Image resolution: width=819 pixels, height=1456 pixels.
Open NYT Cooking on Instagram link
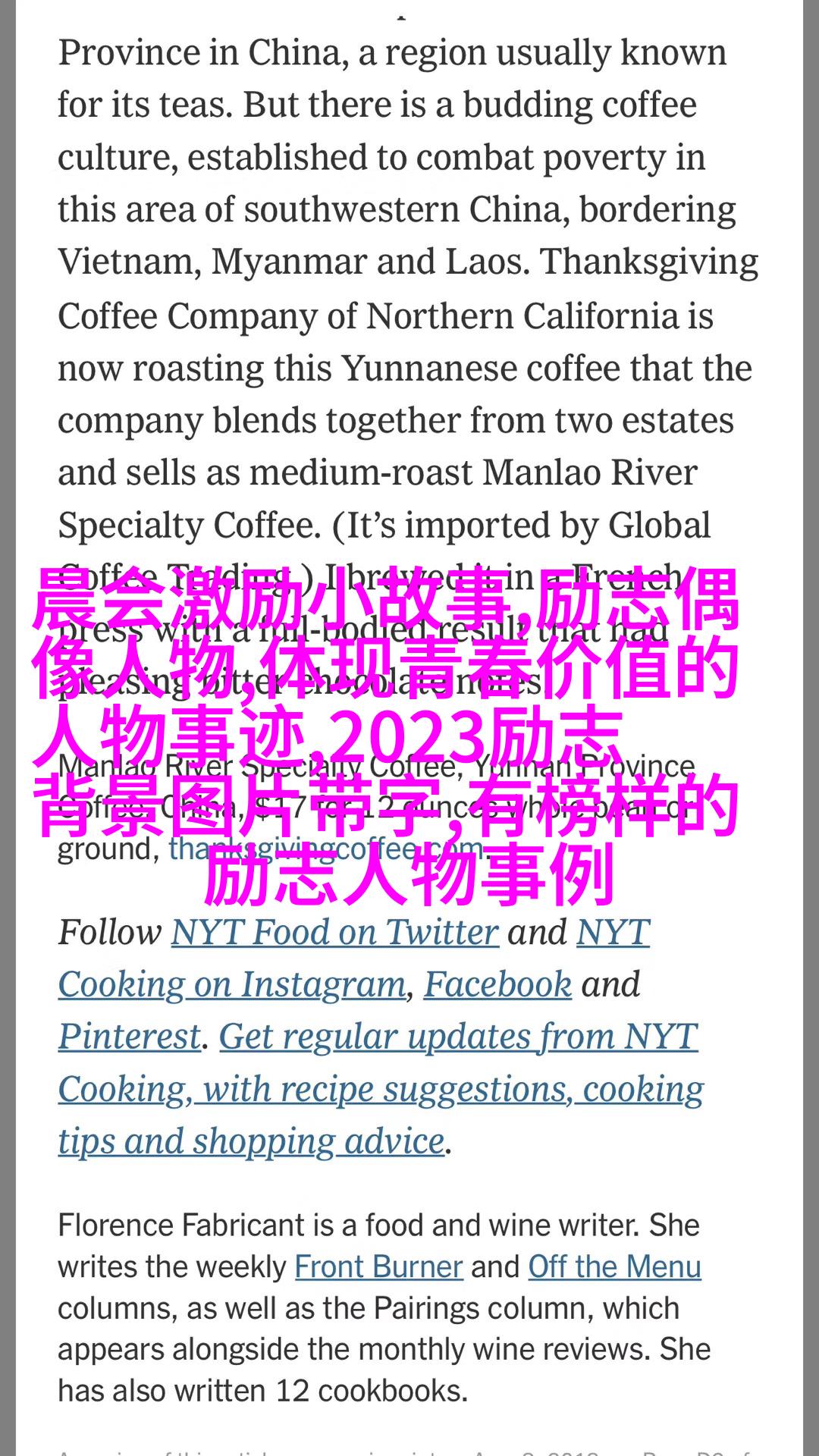(232, 984)
